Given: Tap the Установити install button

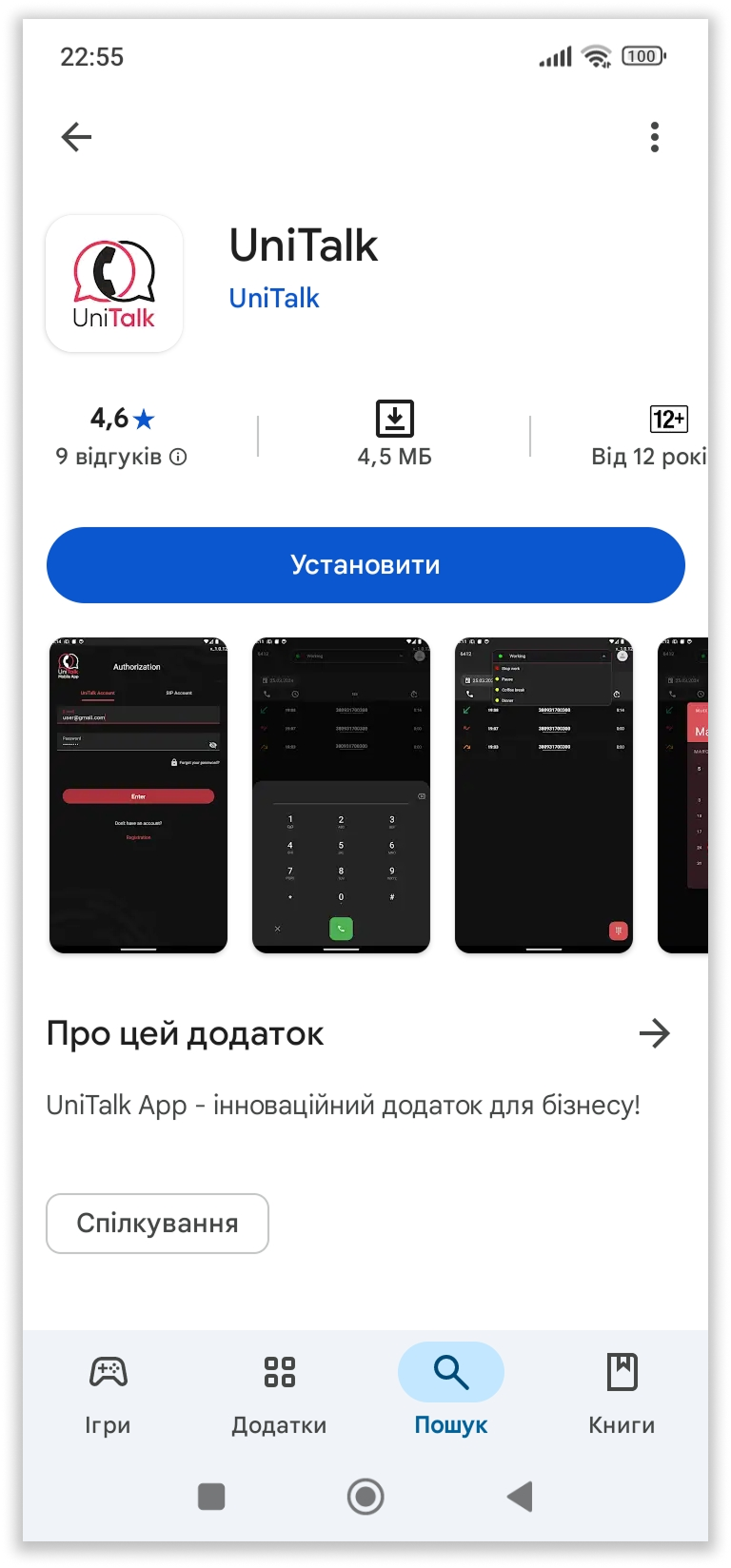Looking at the screenshot, I should click(365, 565).
